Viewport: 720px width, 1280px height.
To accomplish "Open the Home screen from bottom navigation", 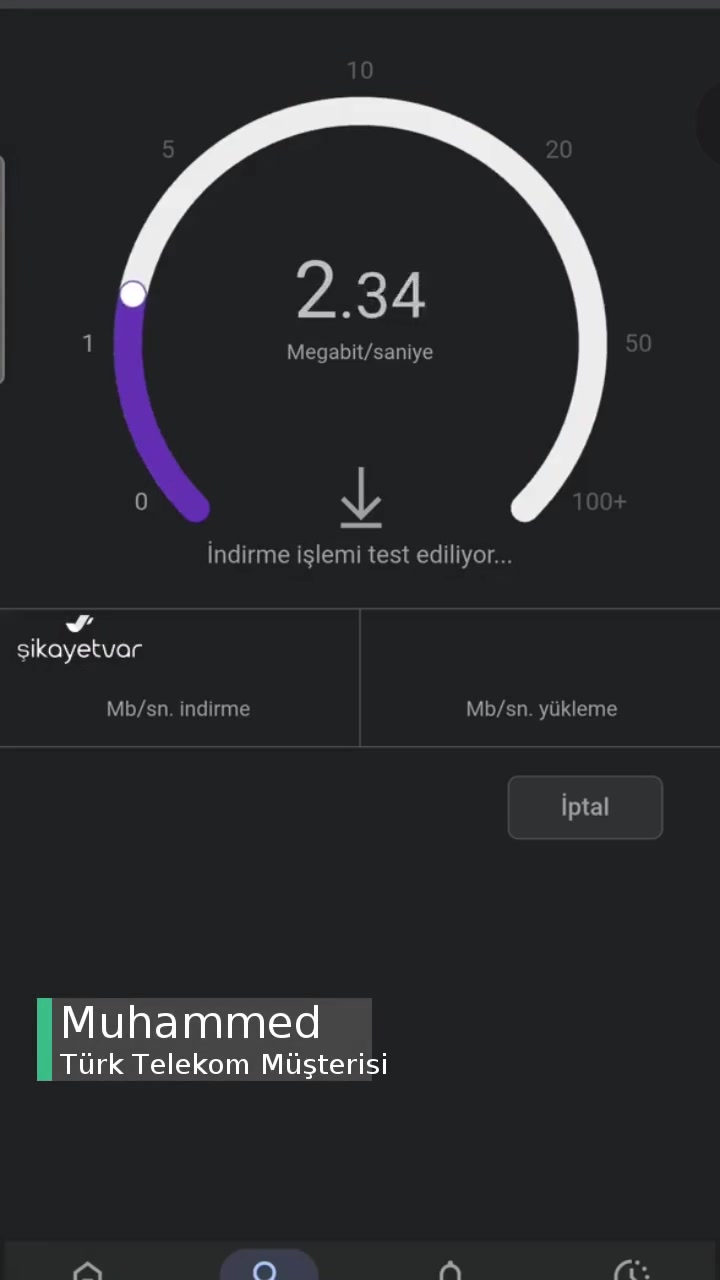I will click(x=88, y=1270).
